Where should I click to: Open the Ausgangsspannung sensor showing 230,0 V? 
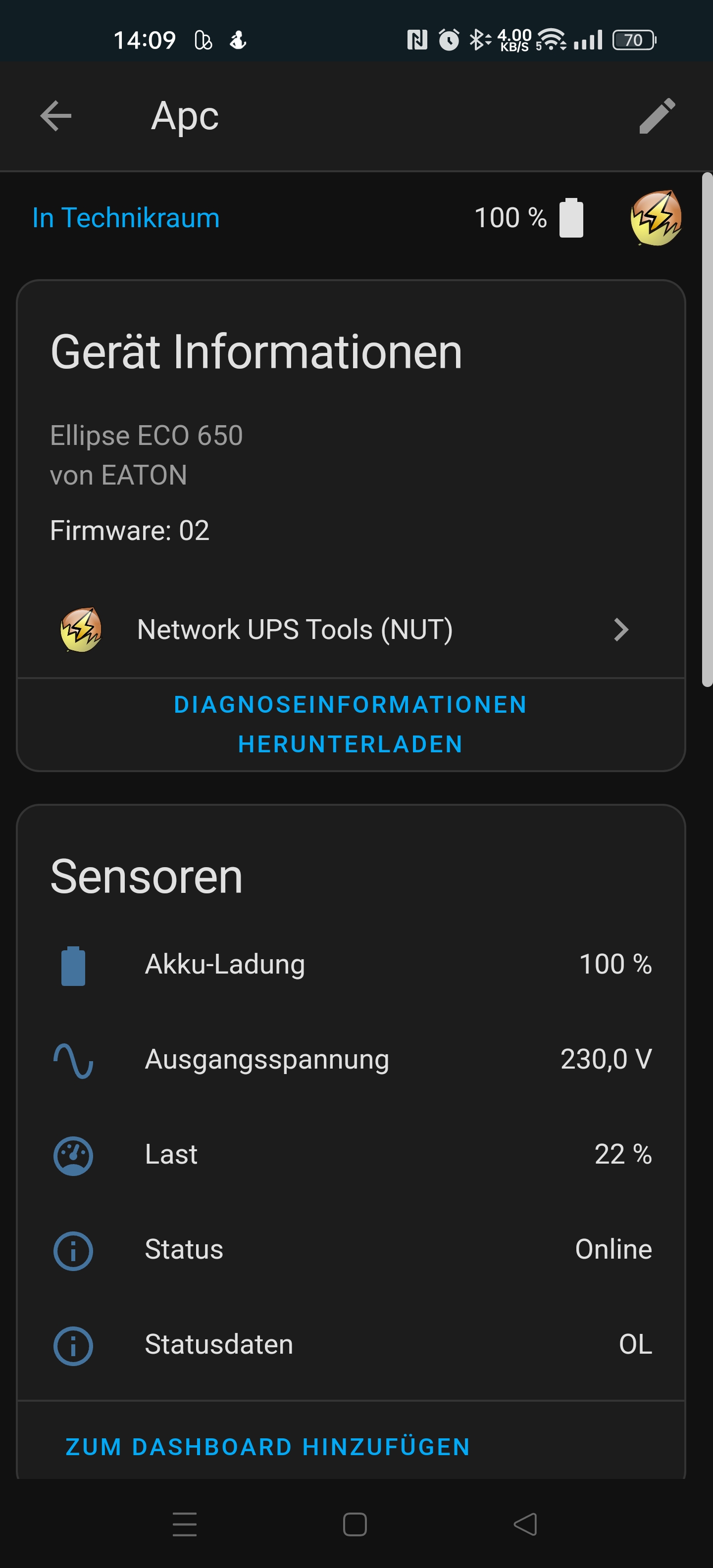click(356, 1059)
